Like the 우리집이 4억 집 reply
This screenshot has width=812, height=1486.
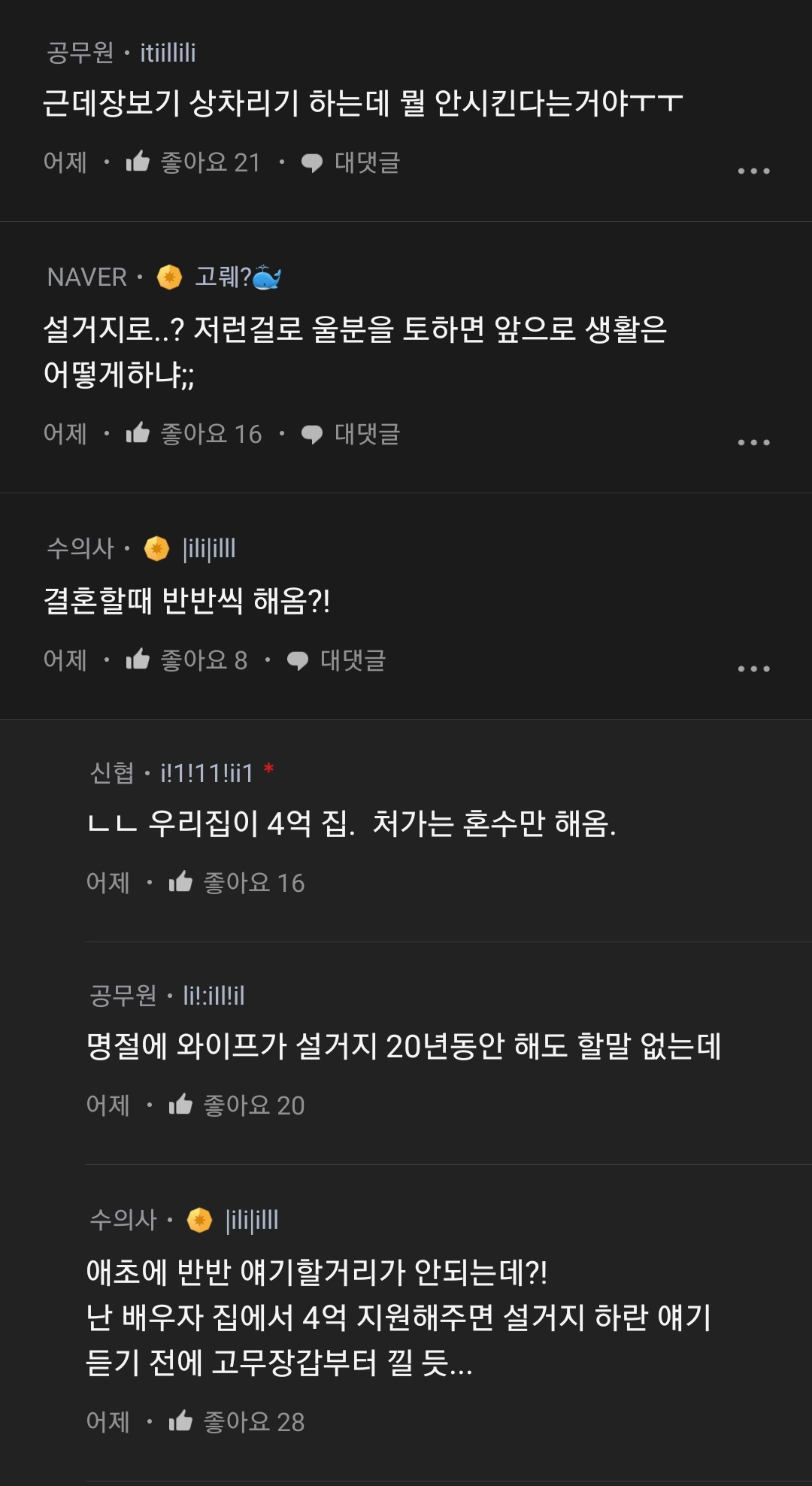(181, 882)
